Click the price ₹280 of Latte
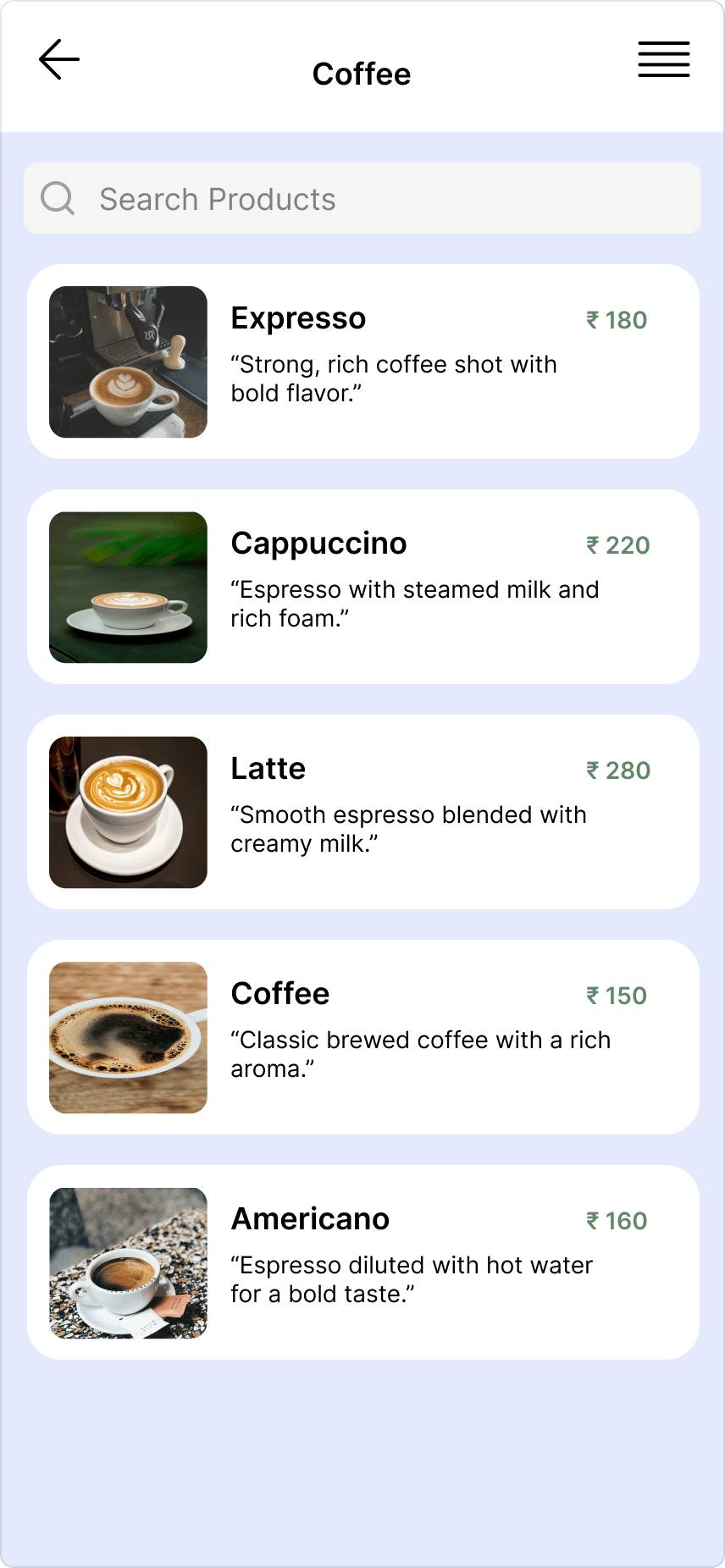Viewport: 725px width, 1568px height. pos(617,770)
